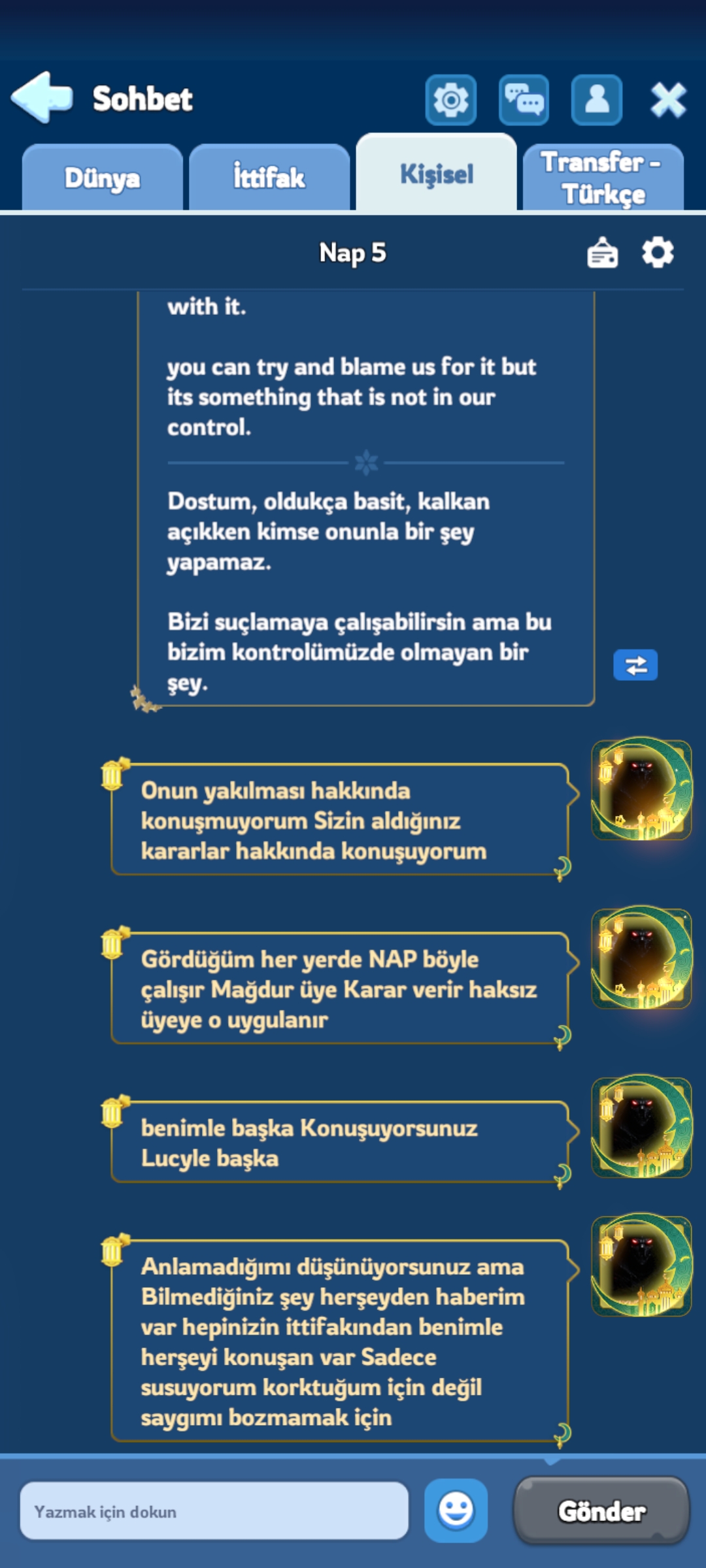Toggle translation on the English message

coord(635,665)
